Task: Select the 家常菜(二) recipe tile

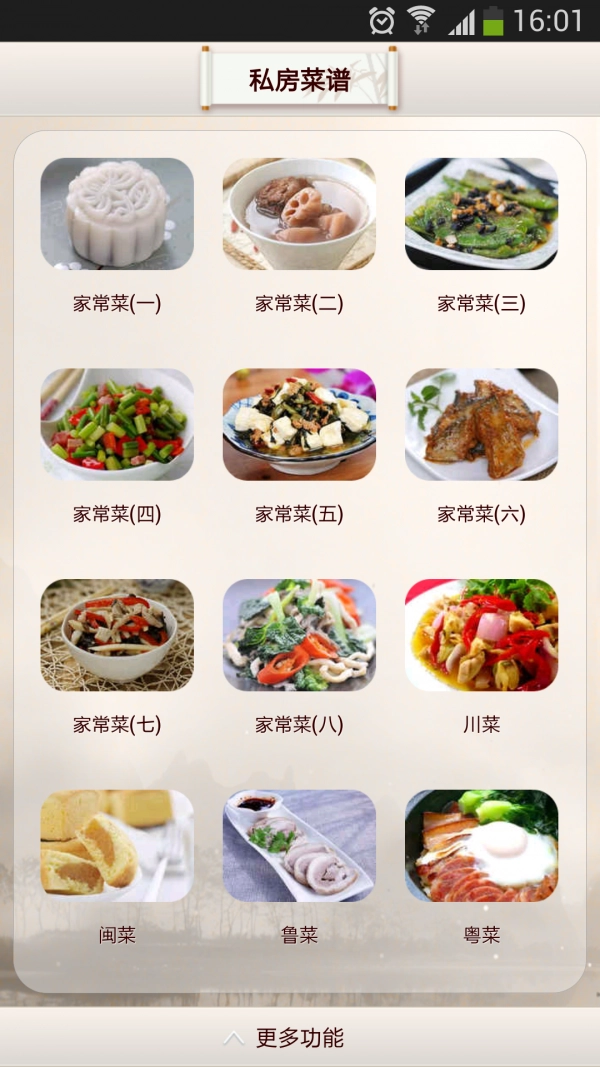Action: [299, 214]
